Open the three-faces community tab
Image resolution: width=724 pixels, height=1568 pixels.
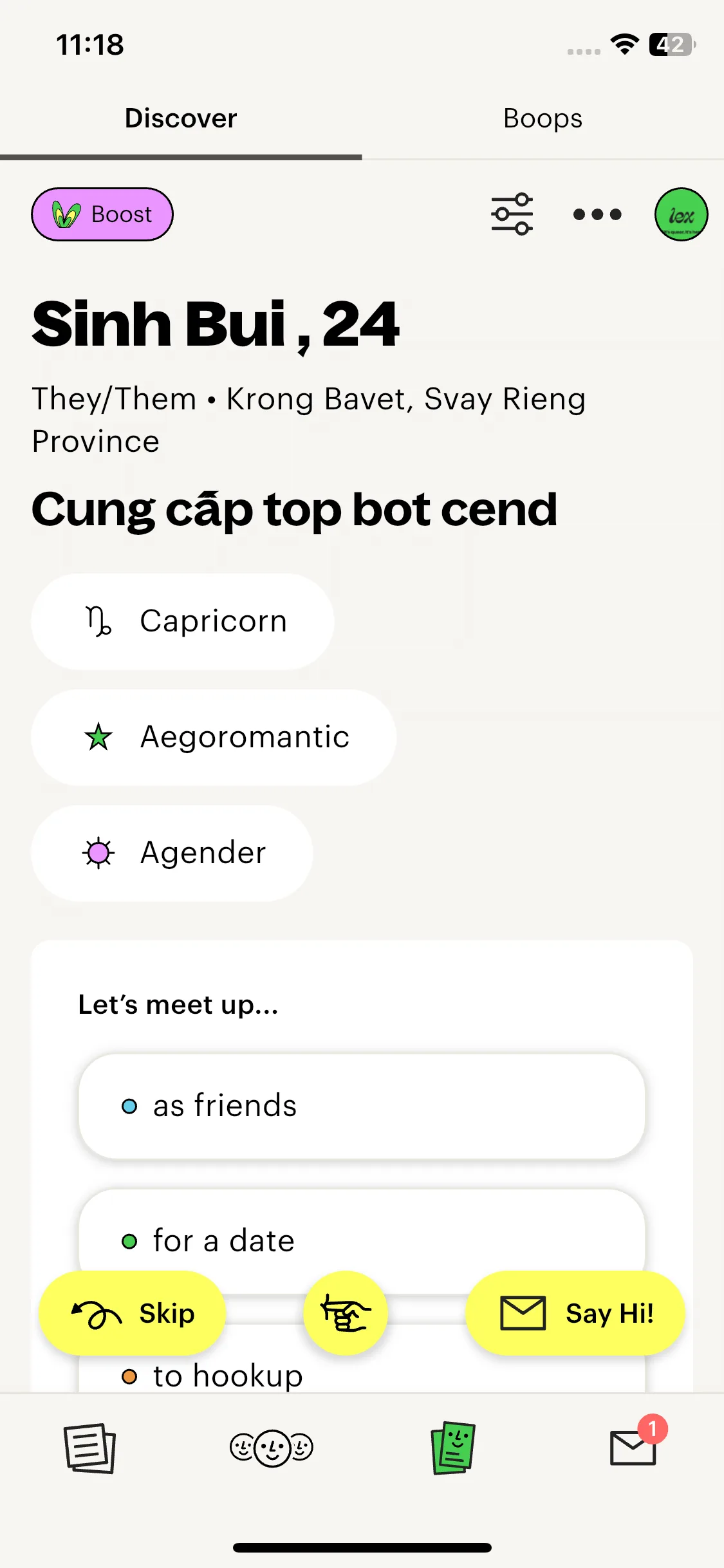tap(271, 1448)
